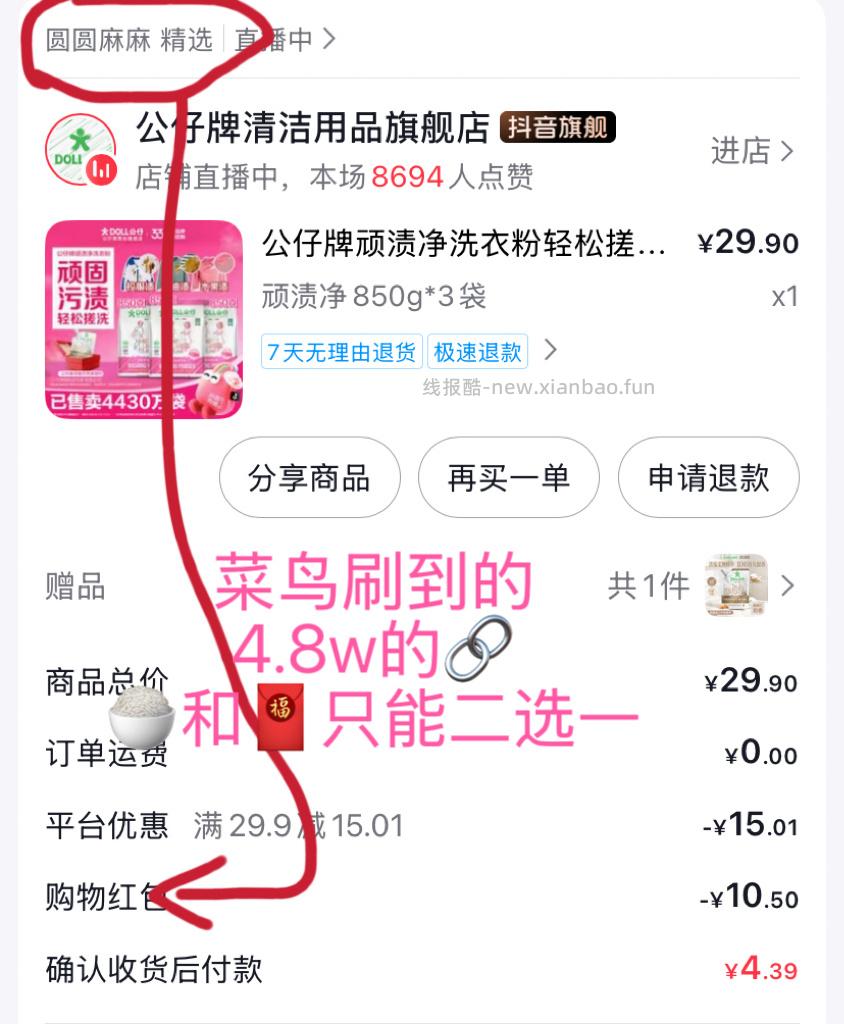Click the 分享商品 button
The image size is (844, 1024).
pos(309,478)
